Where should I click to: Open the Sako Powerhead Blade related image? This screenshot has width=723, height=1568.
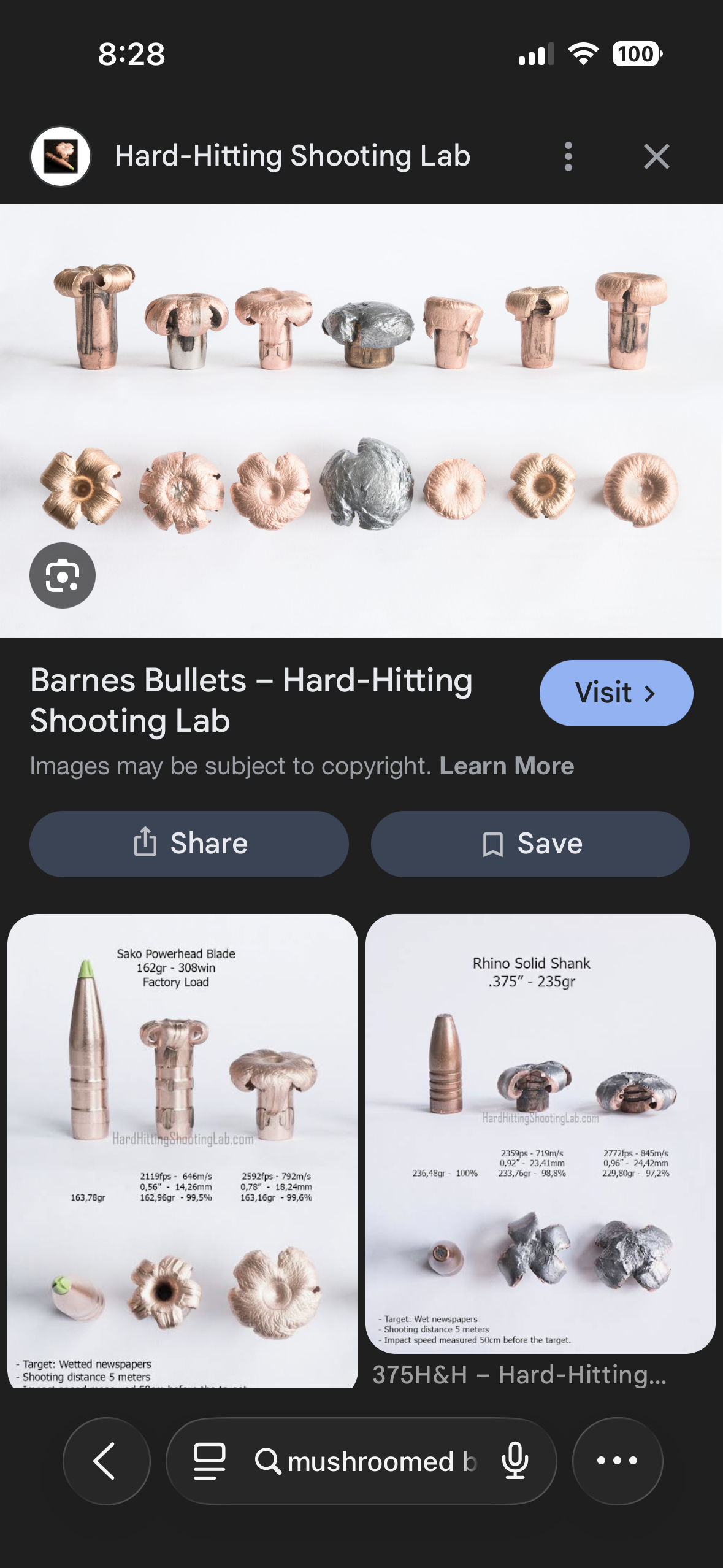point(183,1150)
